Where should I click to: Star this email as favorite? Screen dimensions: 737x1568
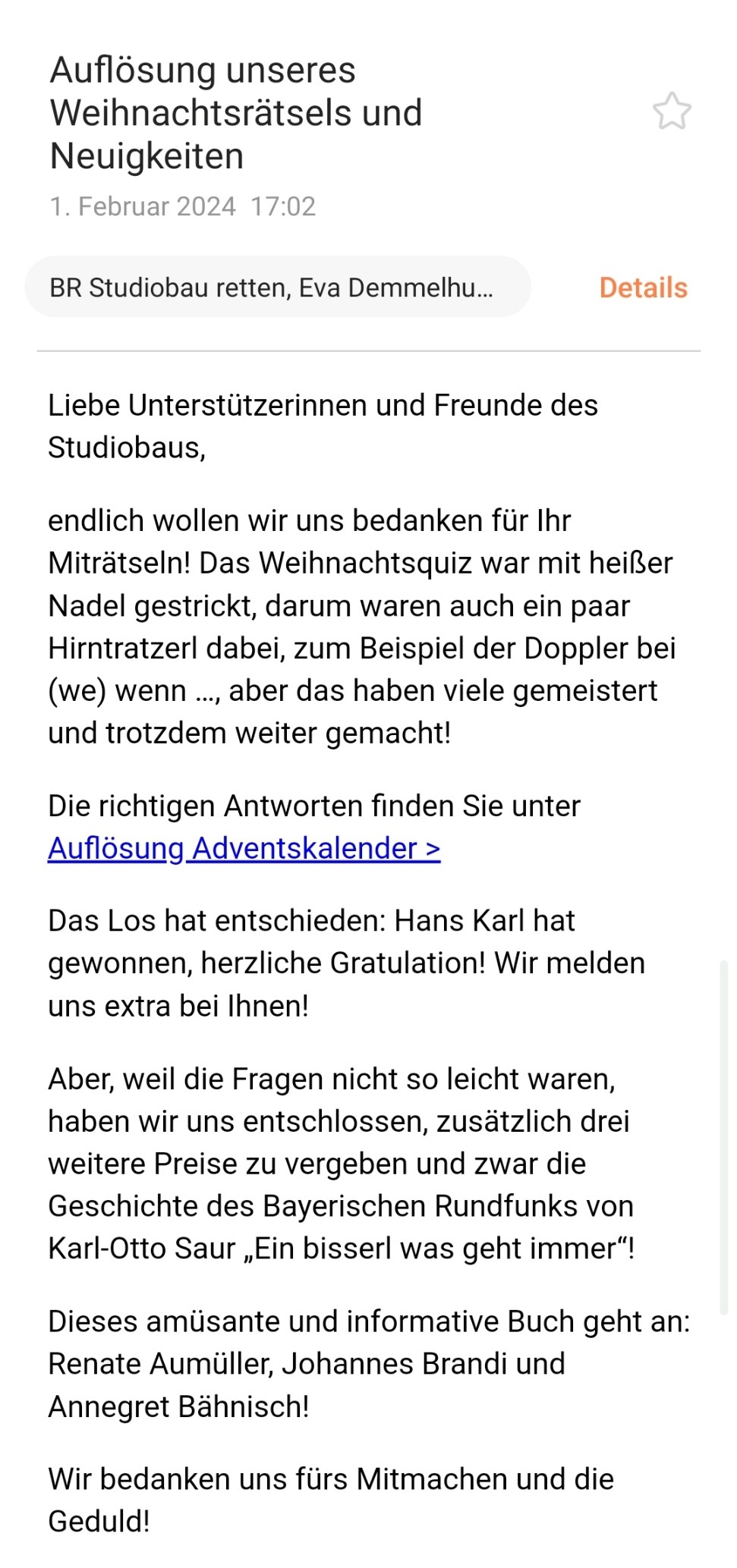(x=672, y=112)
